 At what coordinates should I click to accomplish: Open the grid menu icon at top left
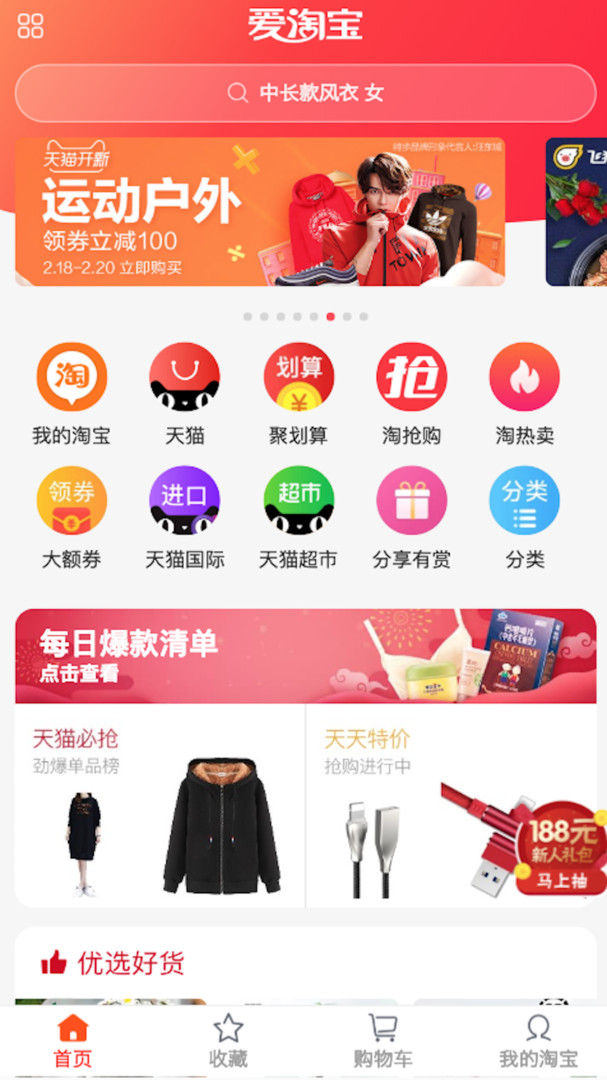(31, 26)
